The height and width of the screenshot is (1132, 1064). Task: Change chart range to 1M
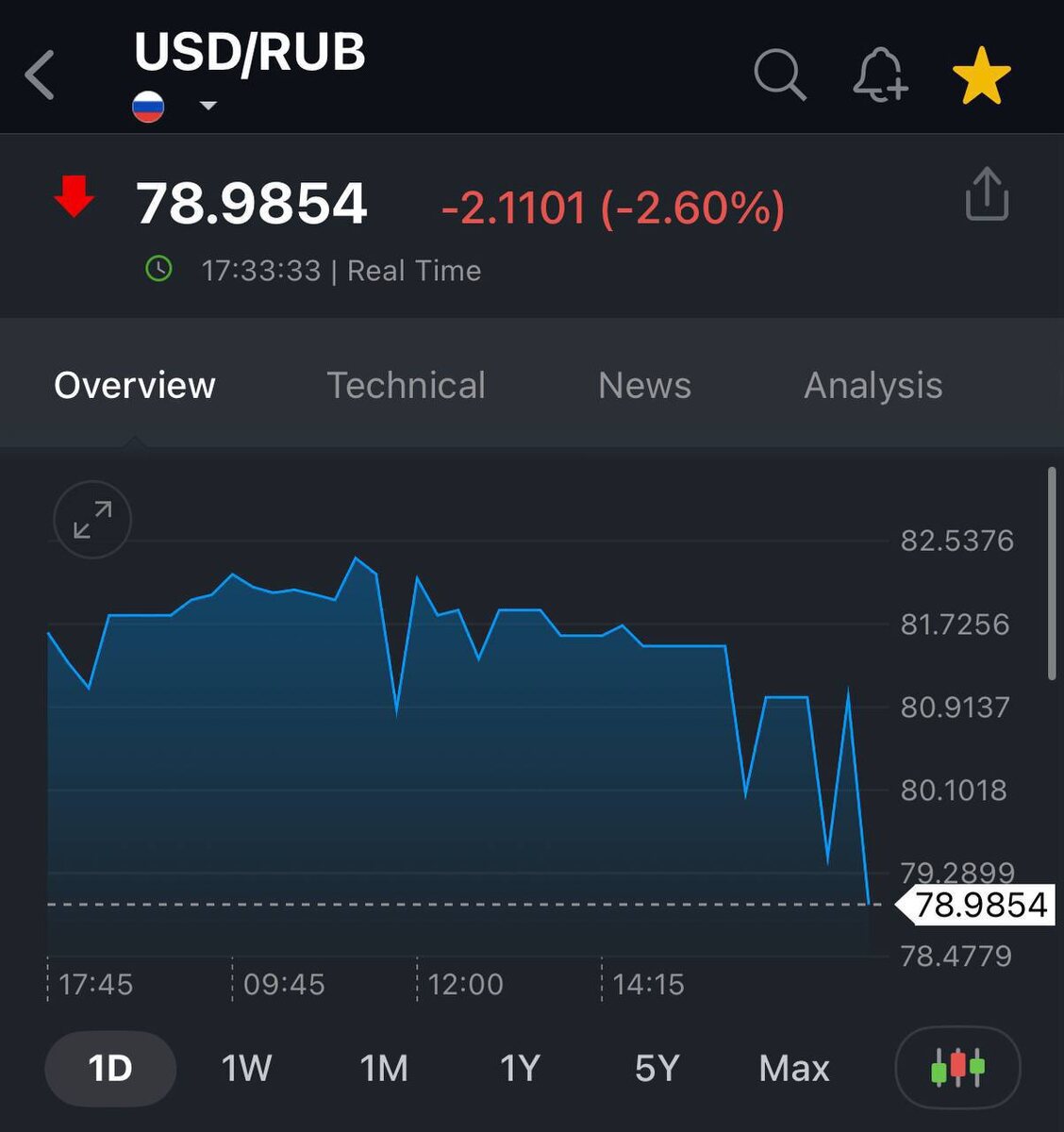click(384, 1069)
